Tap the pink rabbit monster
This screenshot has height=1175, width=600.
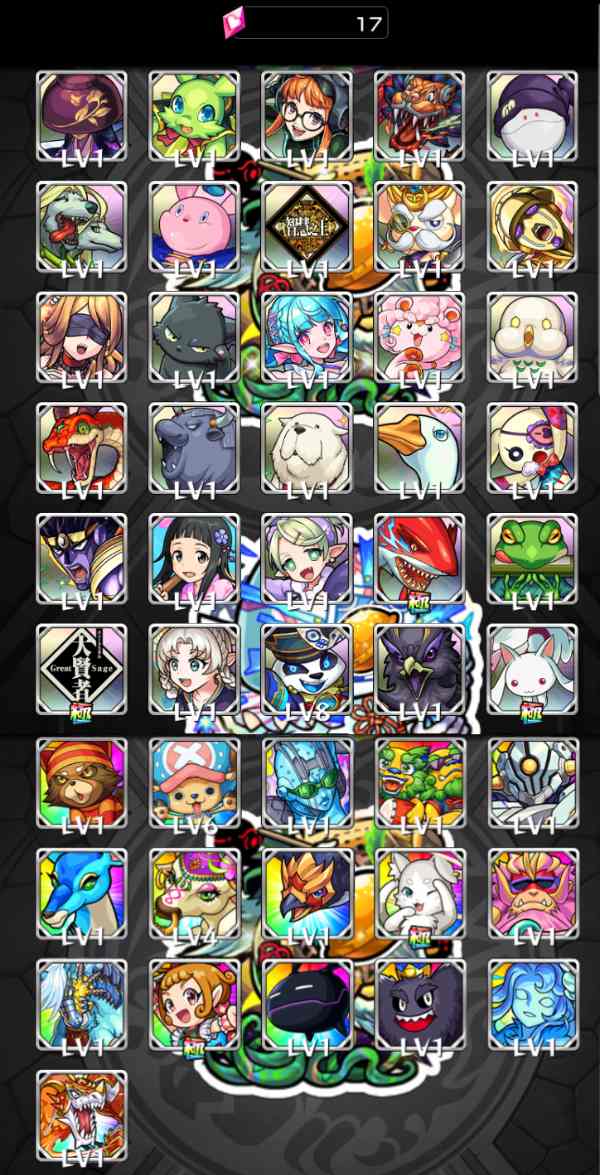pos(194,226)
